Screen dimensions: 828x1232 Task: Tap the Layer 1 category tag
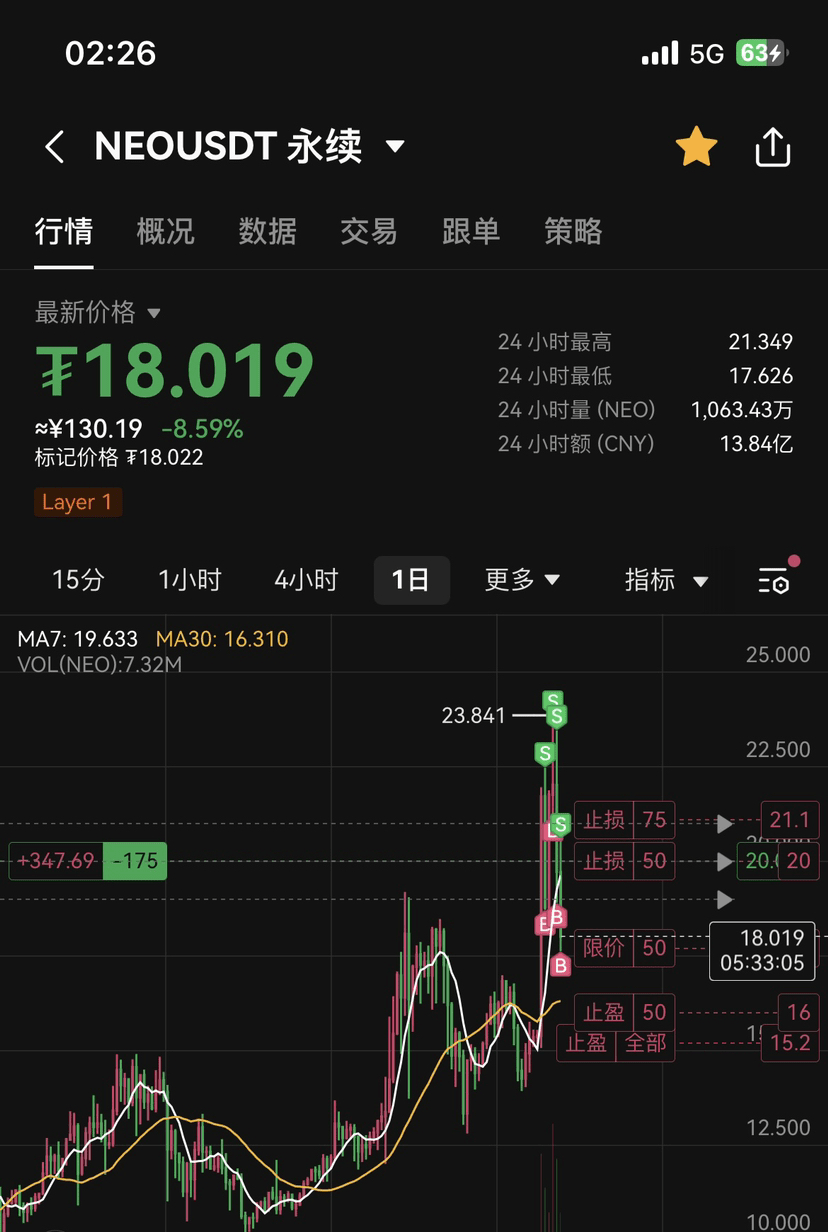point(77,502)
